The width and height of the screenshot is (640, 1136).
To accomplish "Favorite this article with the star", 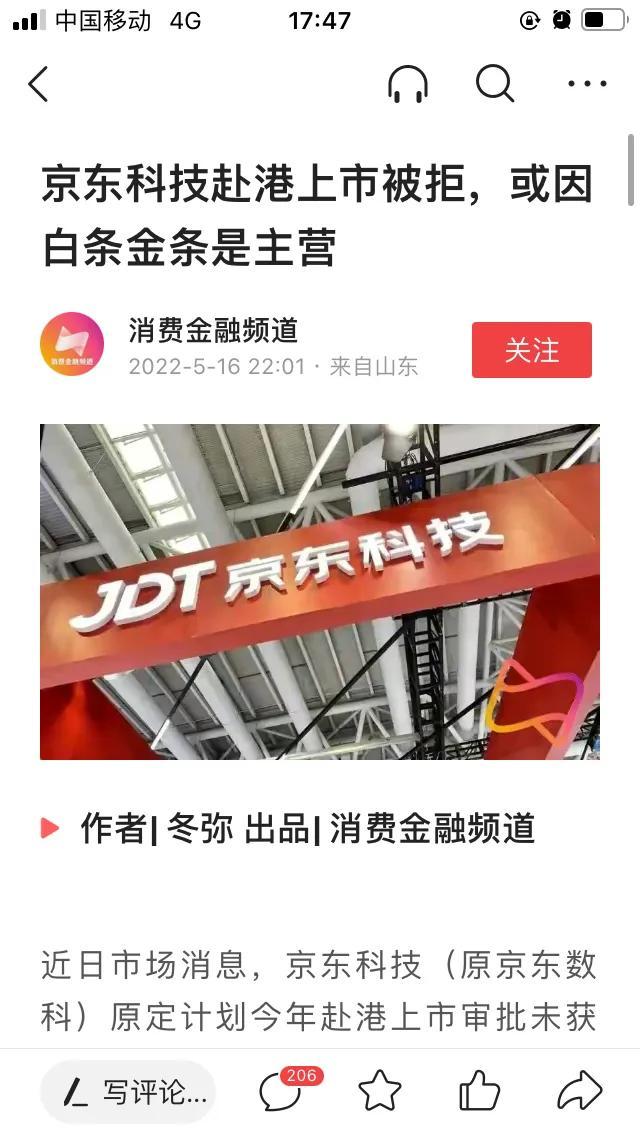I will pyautogui.click(x=380, y=1091).
